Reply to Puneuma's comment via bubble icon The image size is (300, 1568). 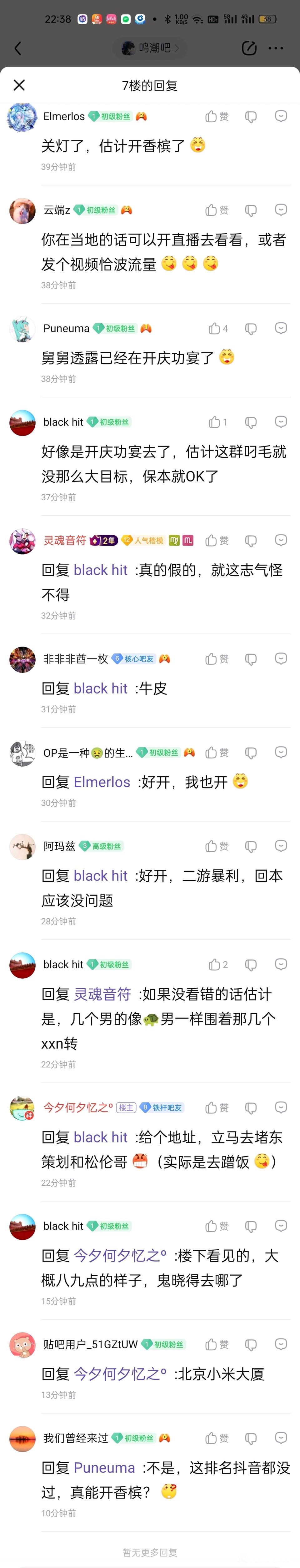point(281,329)
